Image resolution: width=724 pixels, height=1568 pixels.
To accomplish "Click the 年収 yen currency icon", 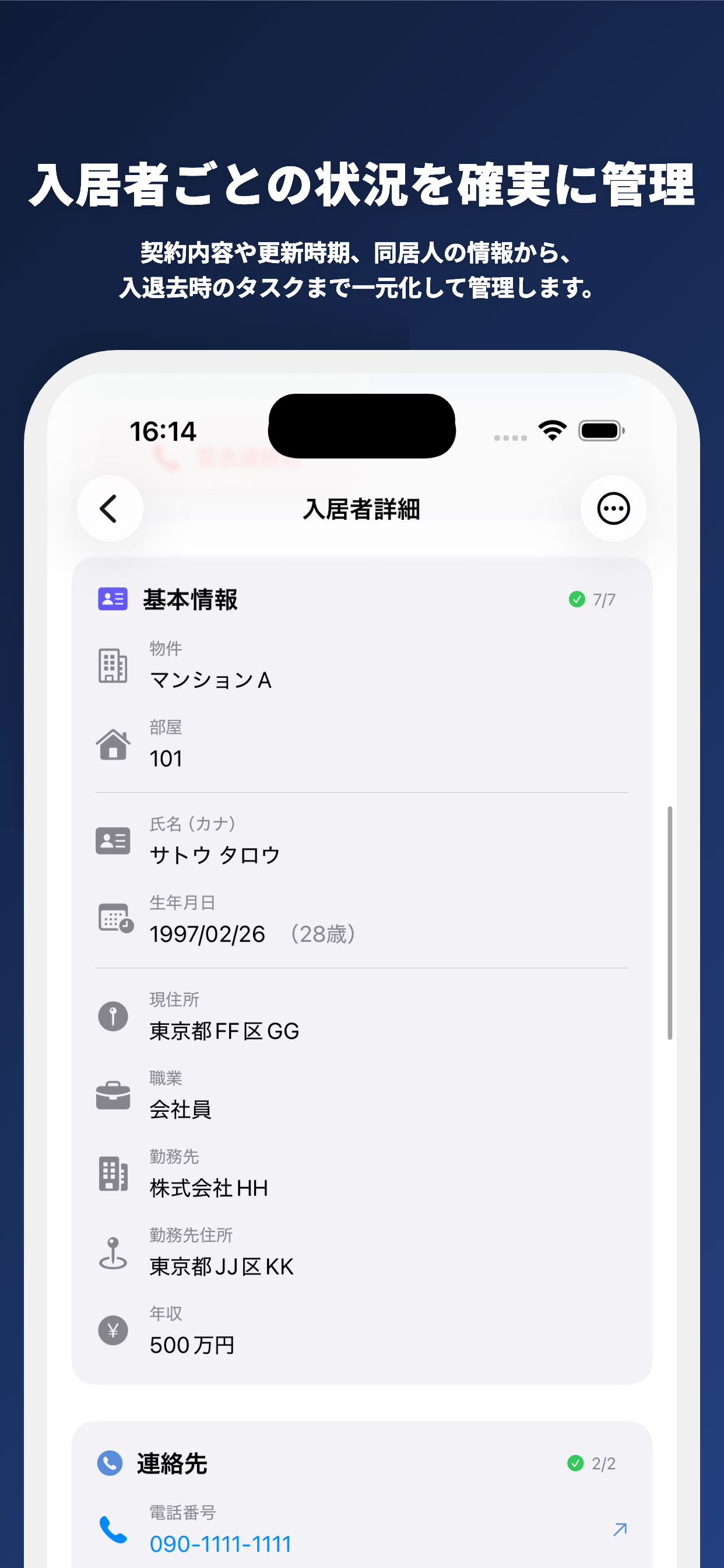I will click(113, 1331).
